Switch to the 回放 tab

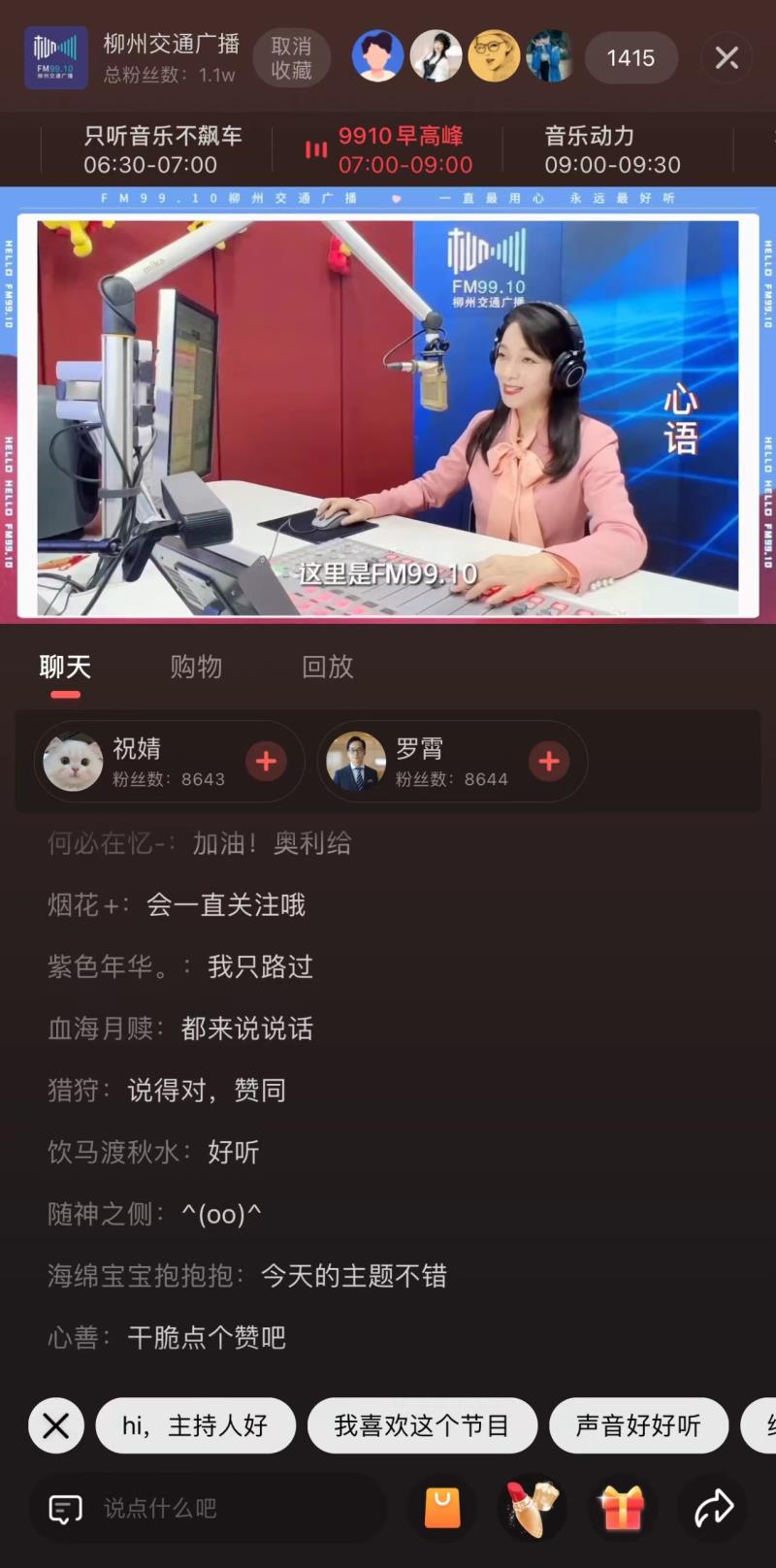click(x=328, y=667)
